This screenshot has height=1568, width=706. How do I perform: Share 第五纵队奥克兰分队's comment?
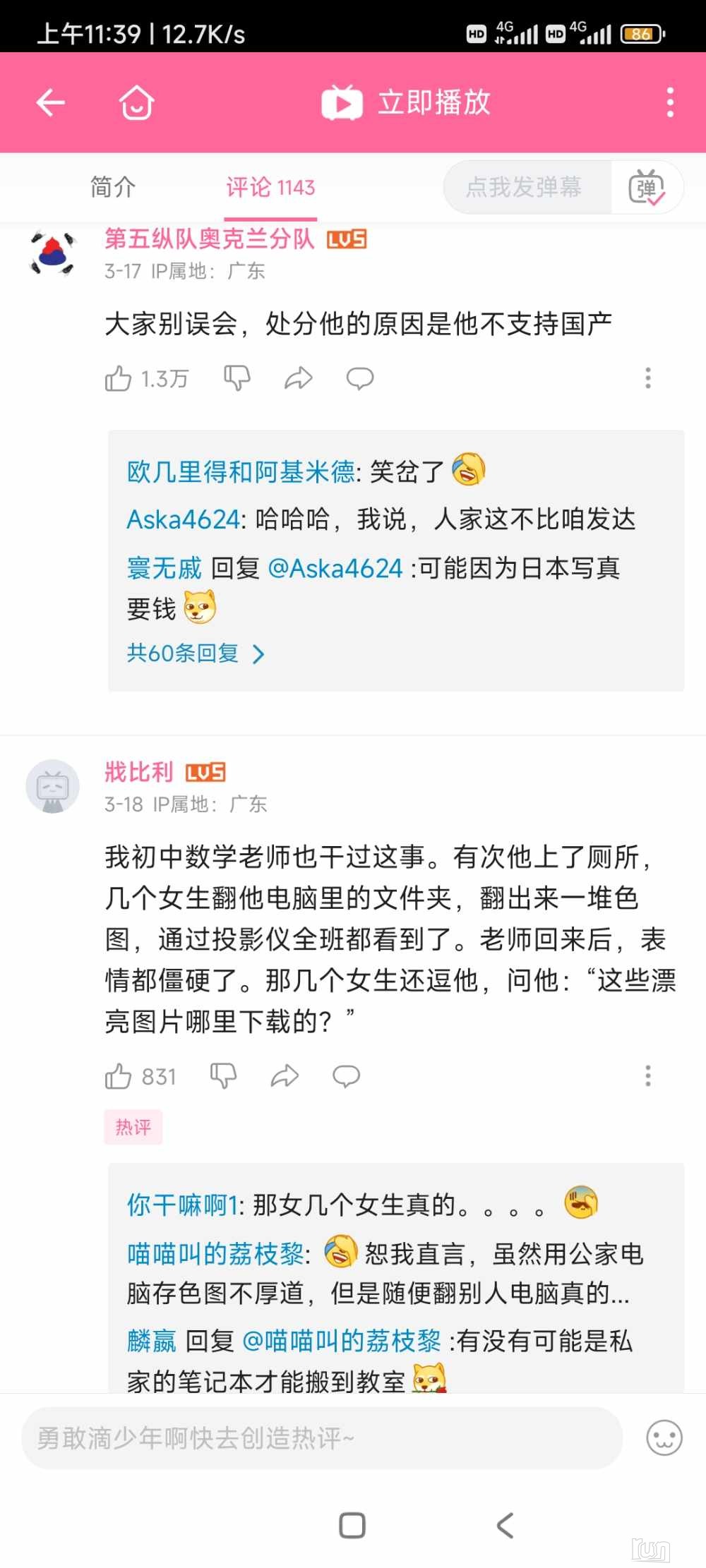298,379
